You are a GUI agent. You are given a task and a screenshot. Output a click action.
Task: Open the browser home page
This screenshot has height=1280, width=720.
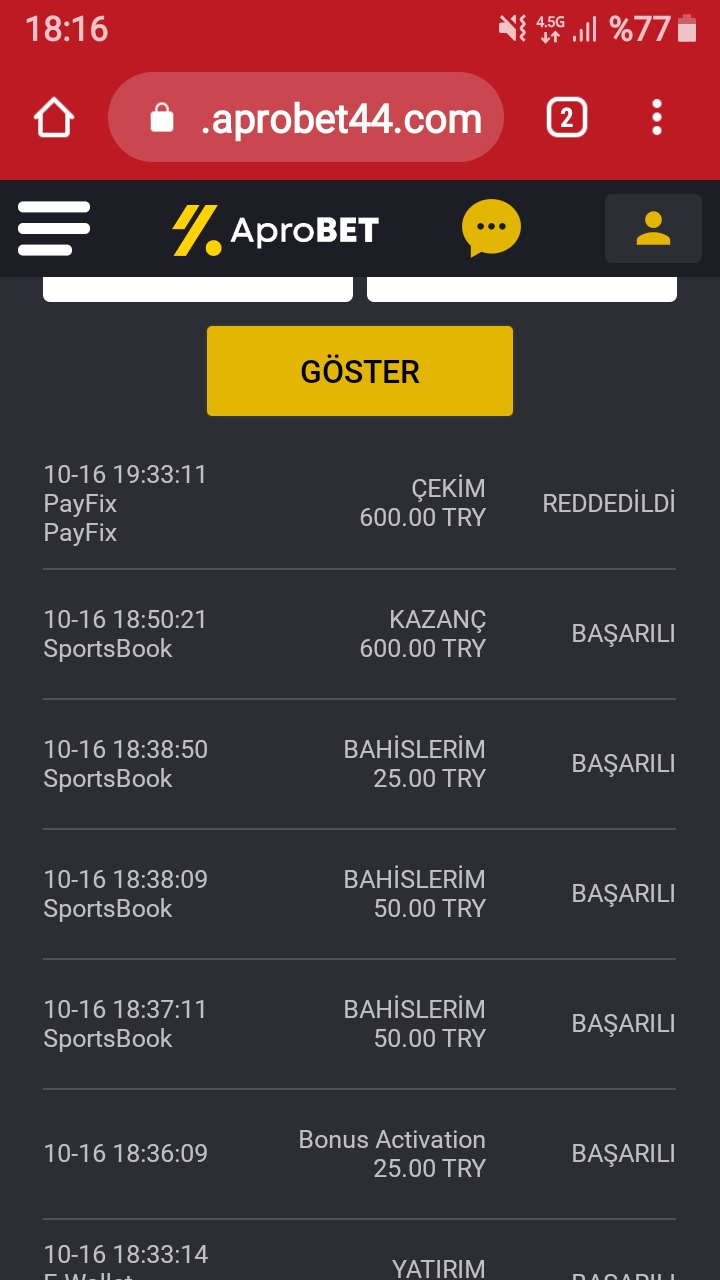coord(54,118)
